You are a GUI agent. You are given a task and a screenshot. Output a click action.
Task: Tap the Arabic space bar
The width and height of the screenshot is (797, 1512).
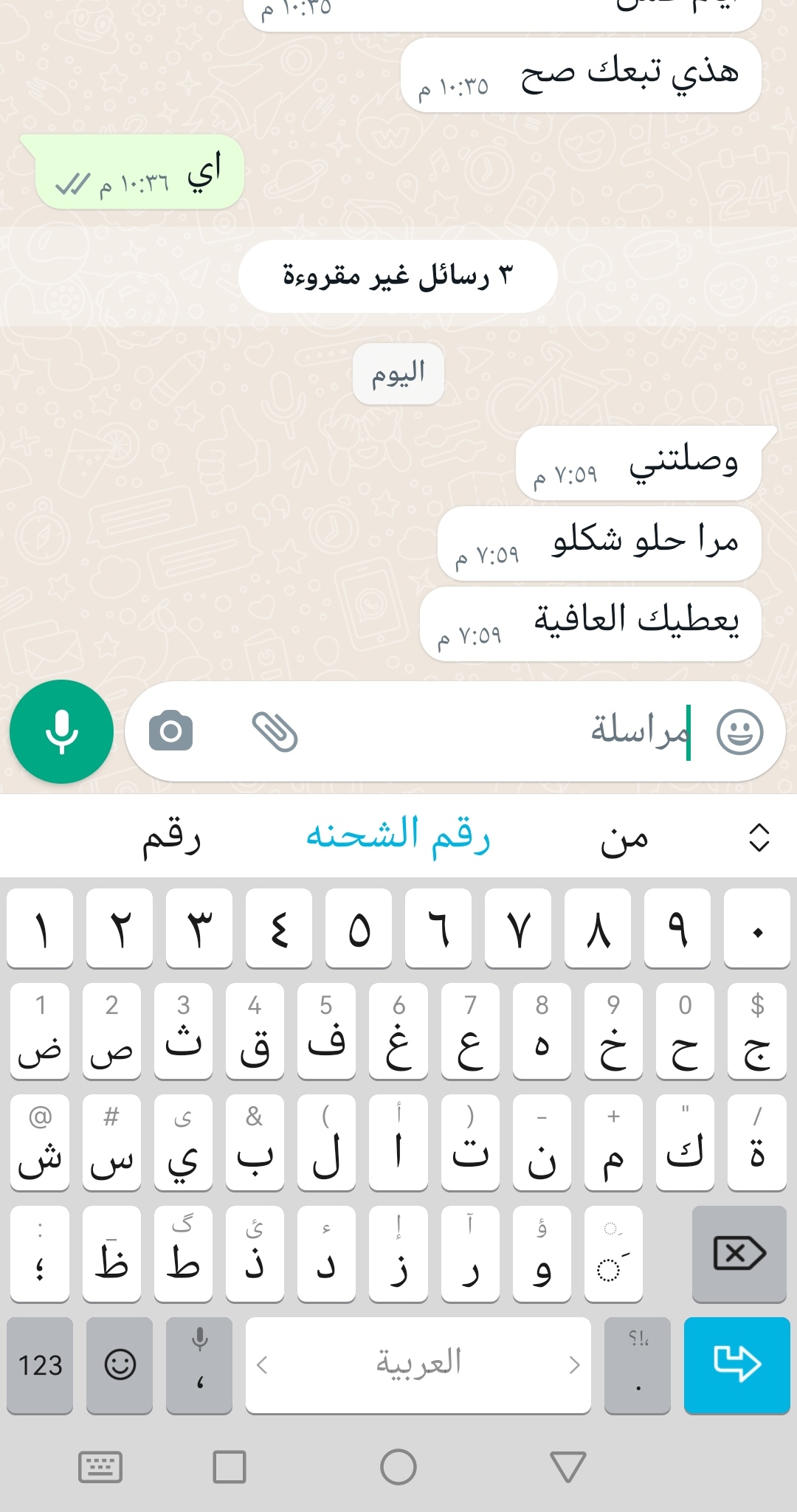click(x=418, y=1365)
